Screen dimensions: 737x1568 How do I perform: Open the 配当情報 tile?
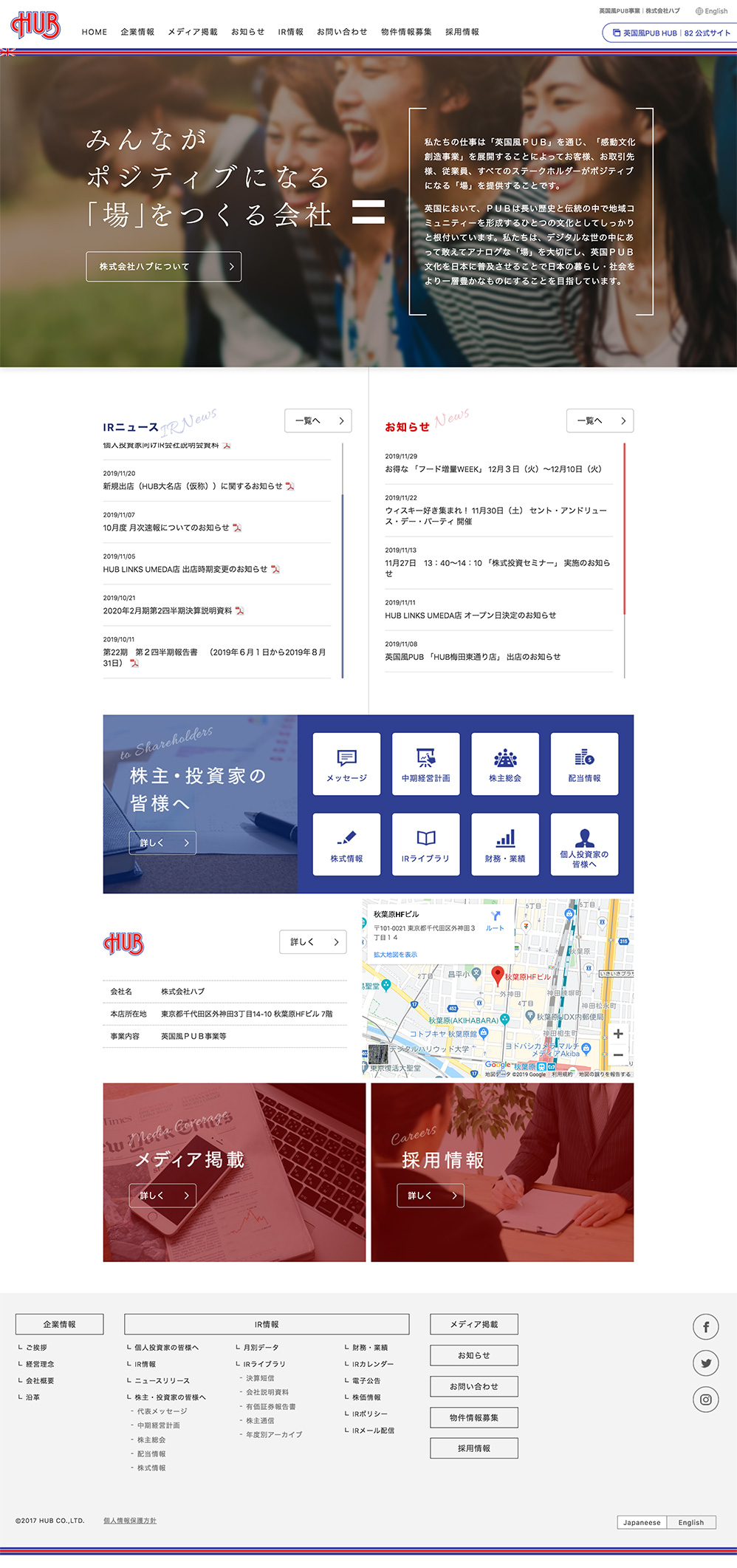click(x=584, y=764)
